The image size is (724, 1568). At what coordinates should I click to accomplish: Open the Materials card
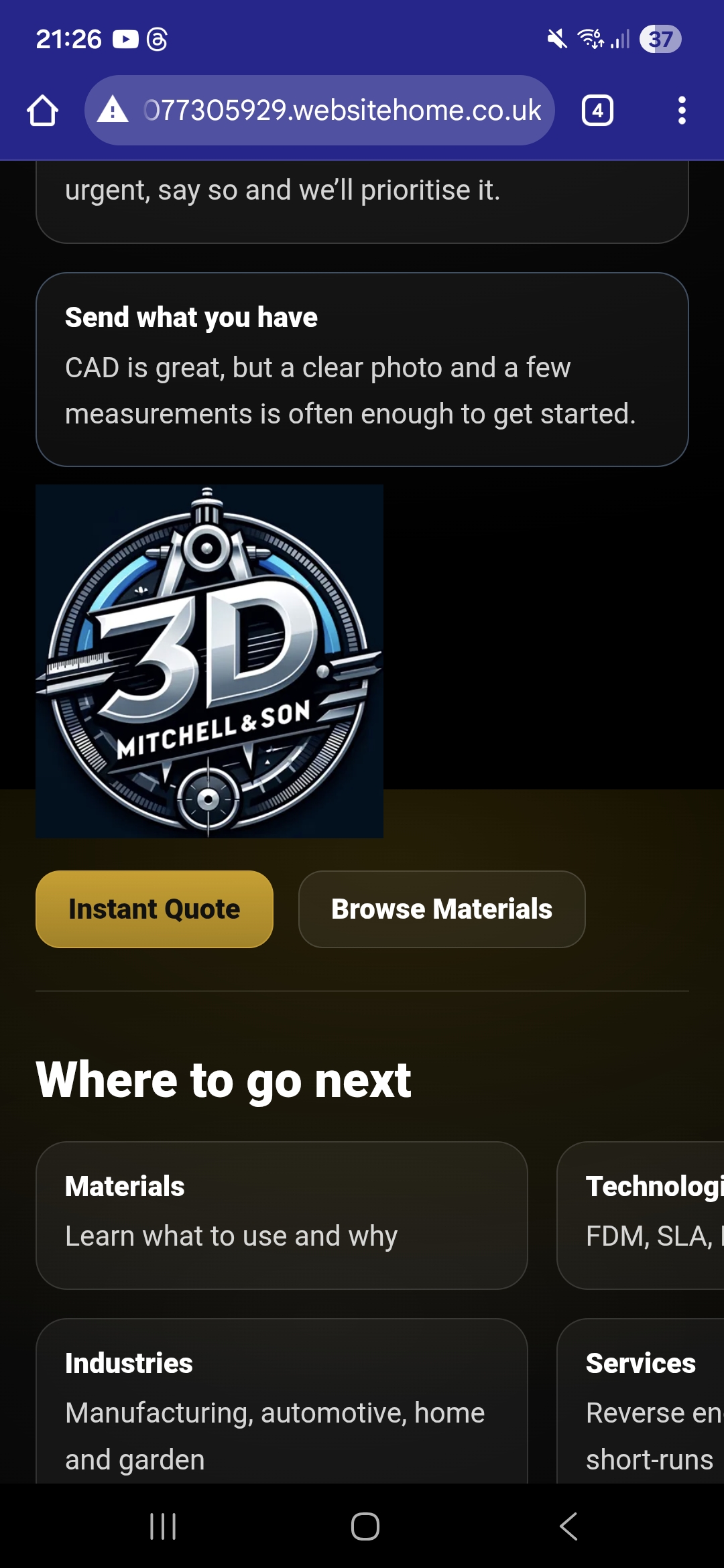pyautogui.click(x=282, y=1214)
